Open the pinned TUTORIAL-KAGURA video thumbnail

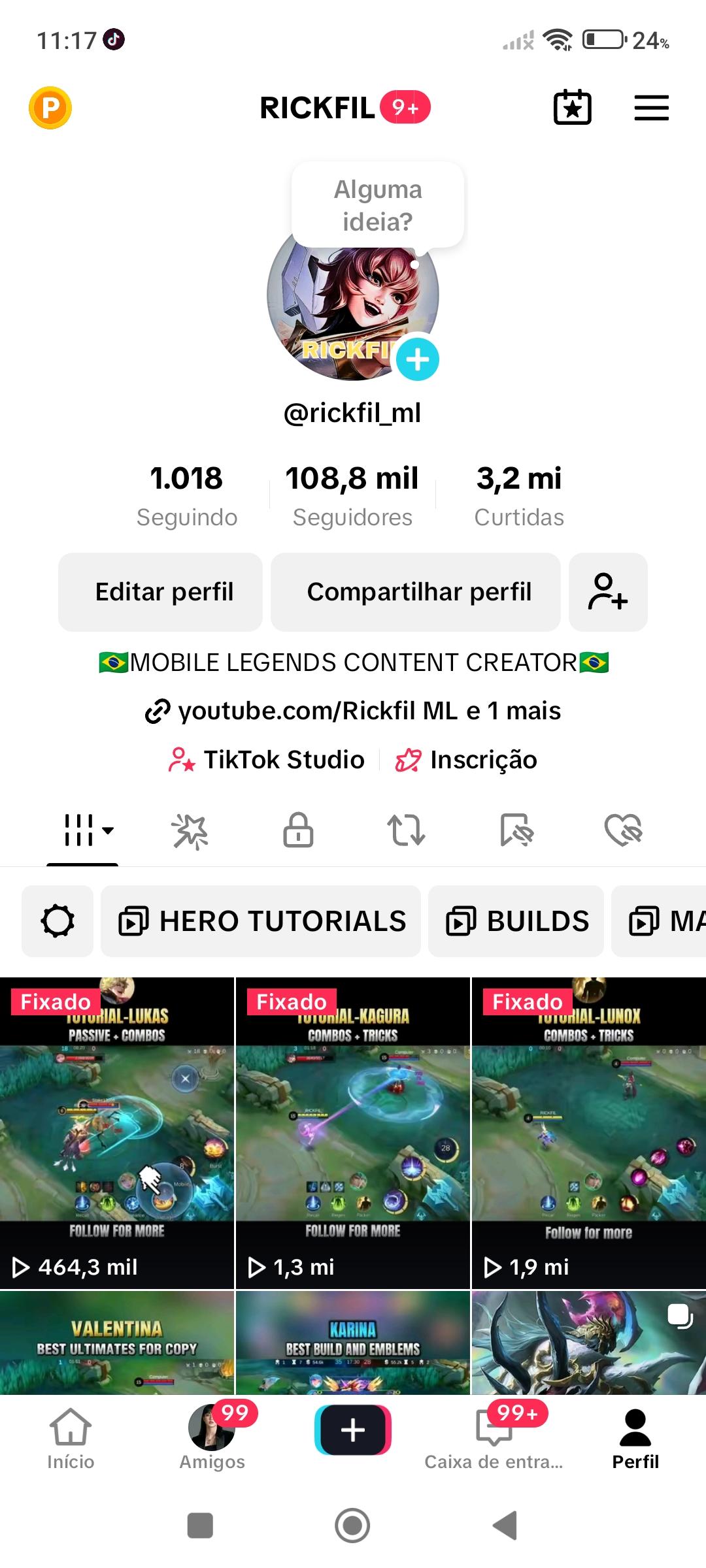352,1124
